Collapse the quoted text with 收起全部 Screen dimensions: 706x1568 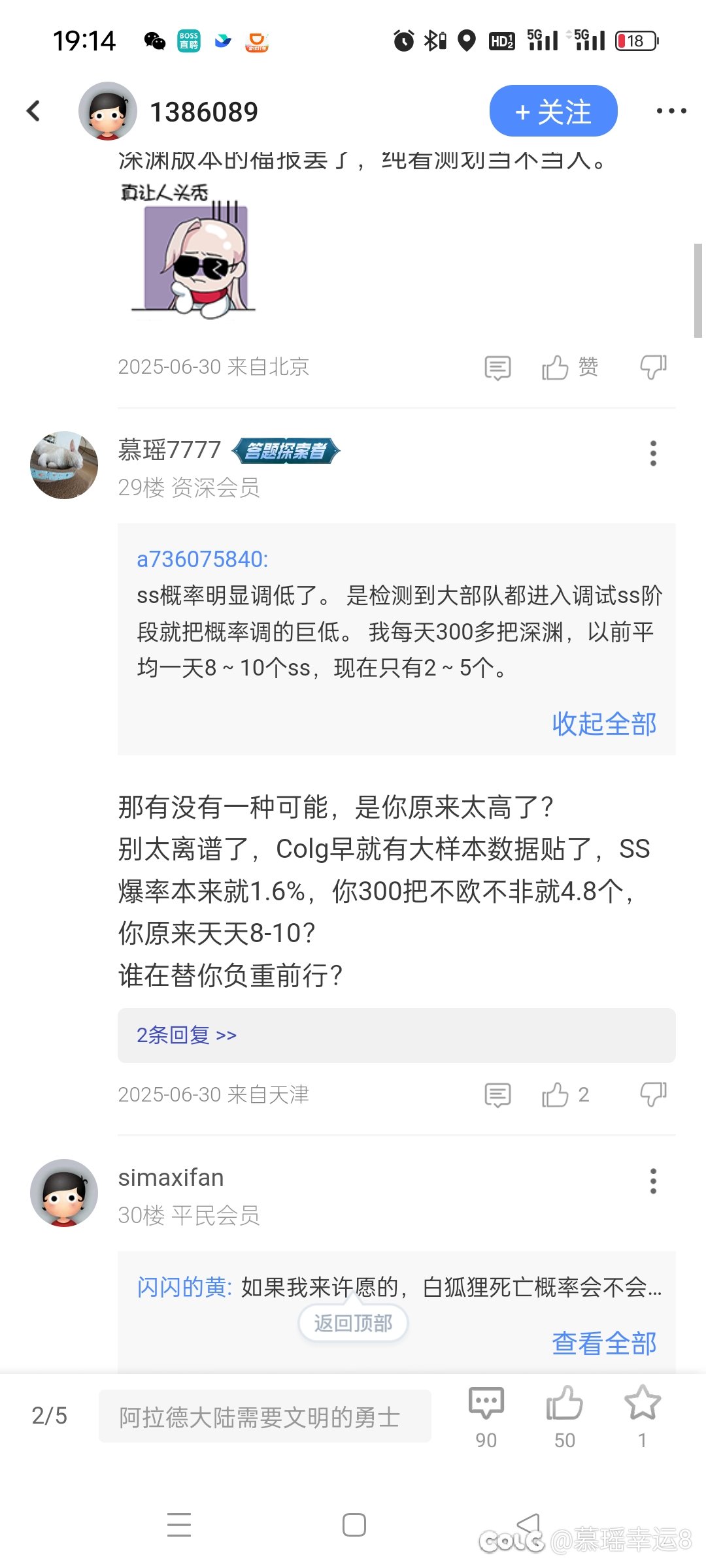(604, 724)
